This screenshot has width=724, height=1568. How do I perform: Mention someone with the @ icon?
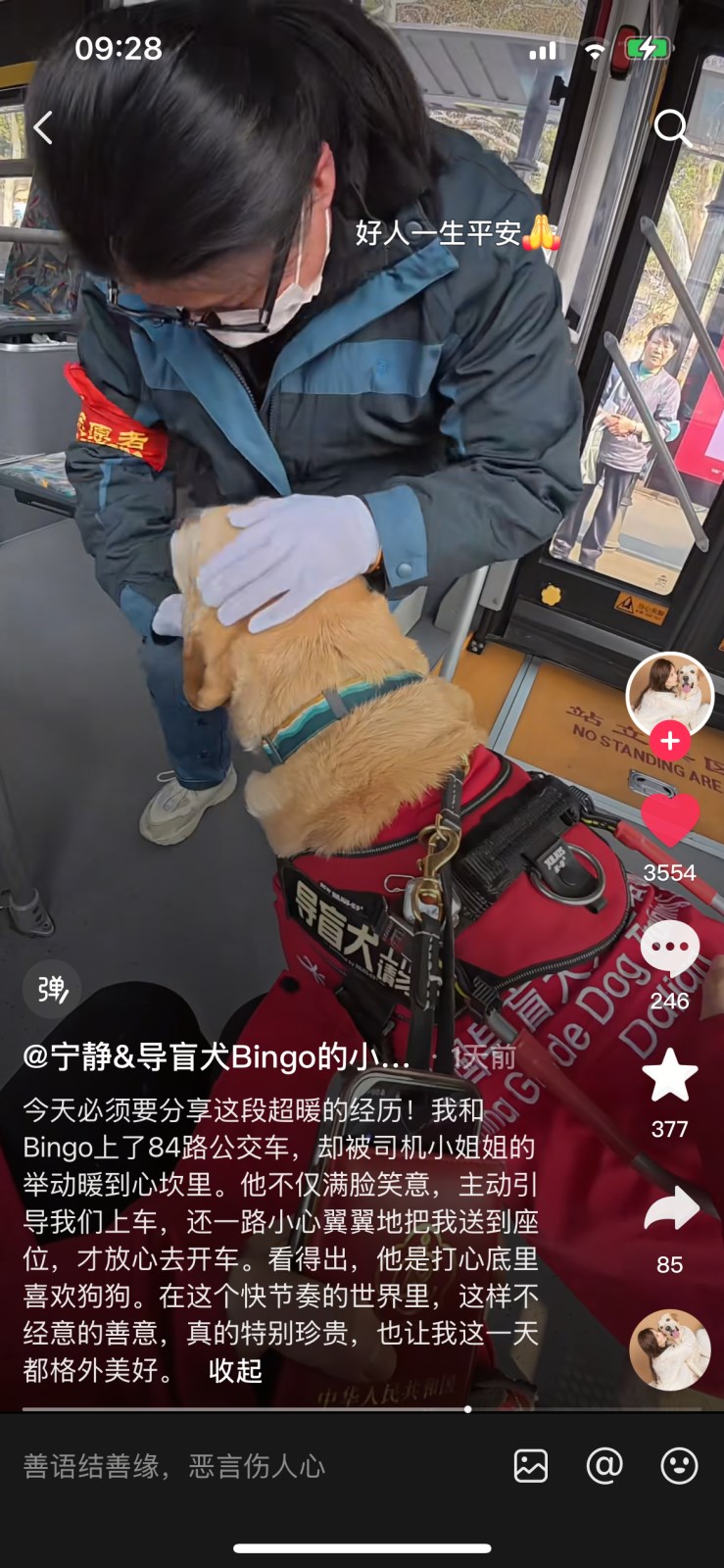(604, 1466)
